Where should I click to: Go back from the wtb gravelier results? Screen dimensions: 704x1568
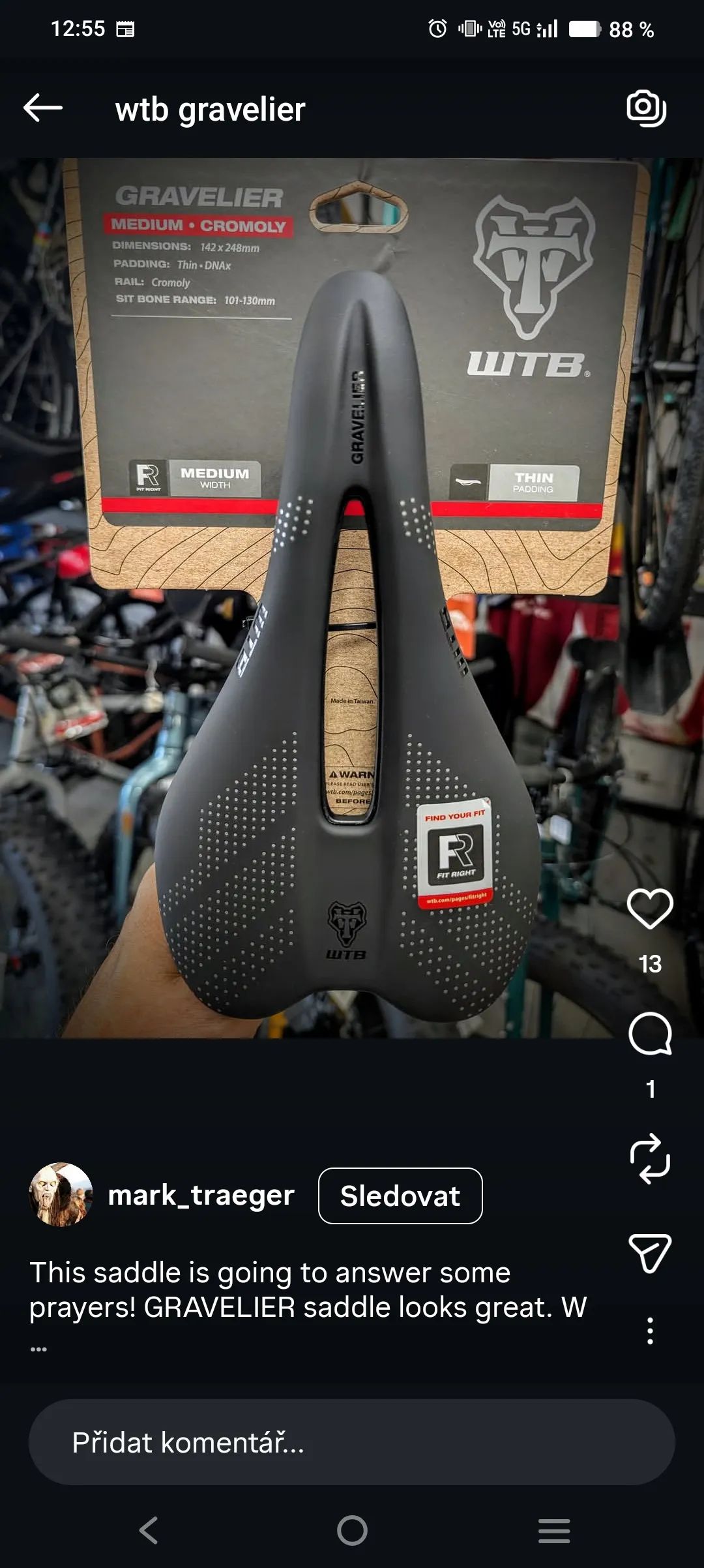[x=43, y=108]
